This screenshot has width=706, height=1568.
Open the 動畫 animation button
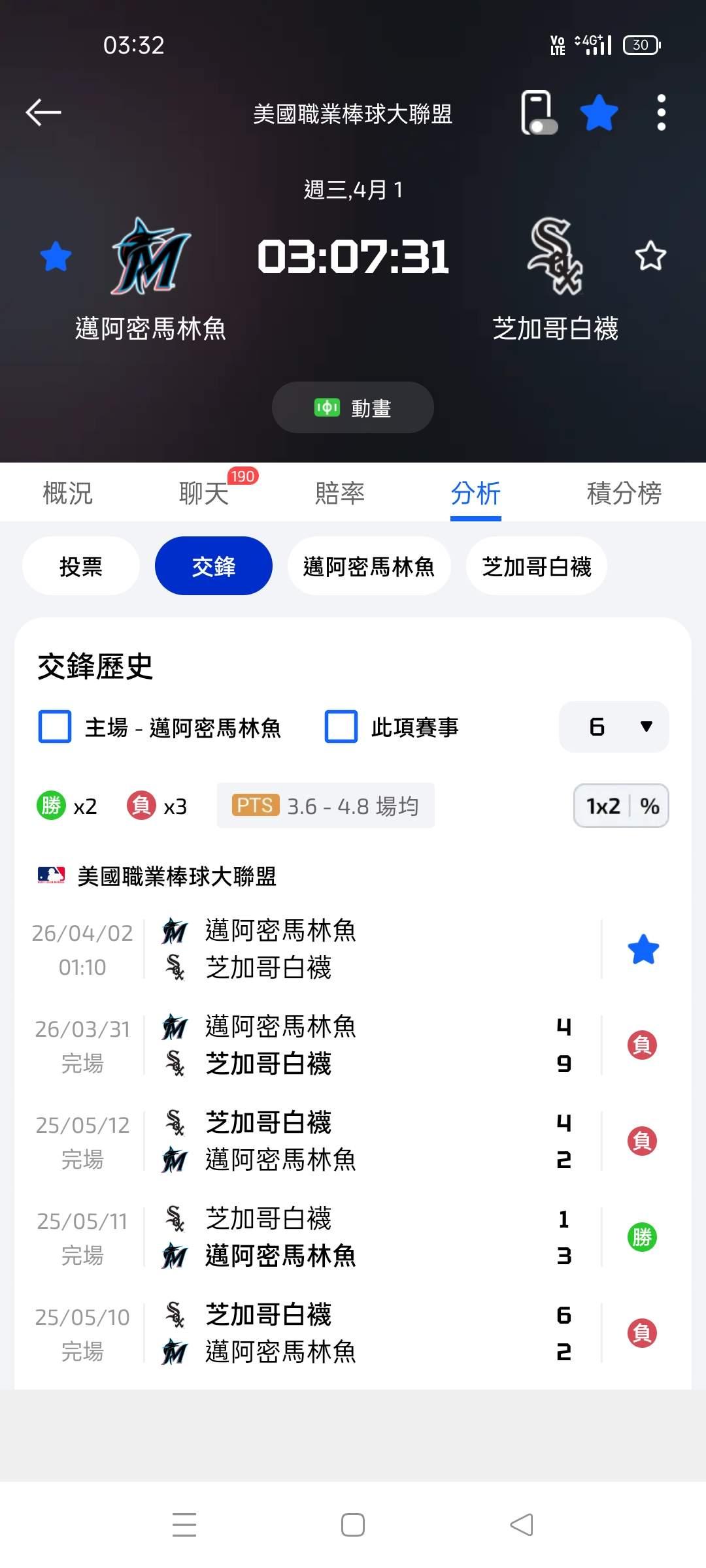coord(353,408)
